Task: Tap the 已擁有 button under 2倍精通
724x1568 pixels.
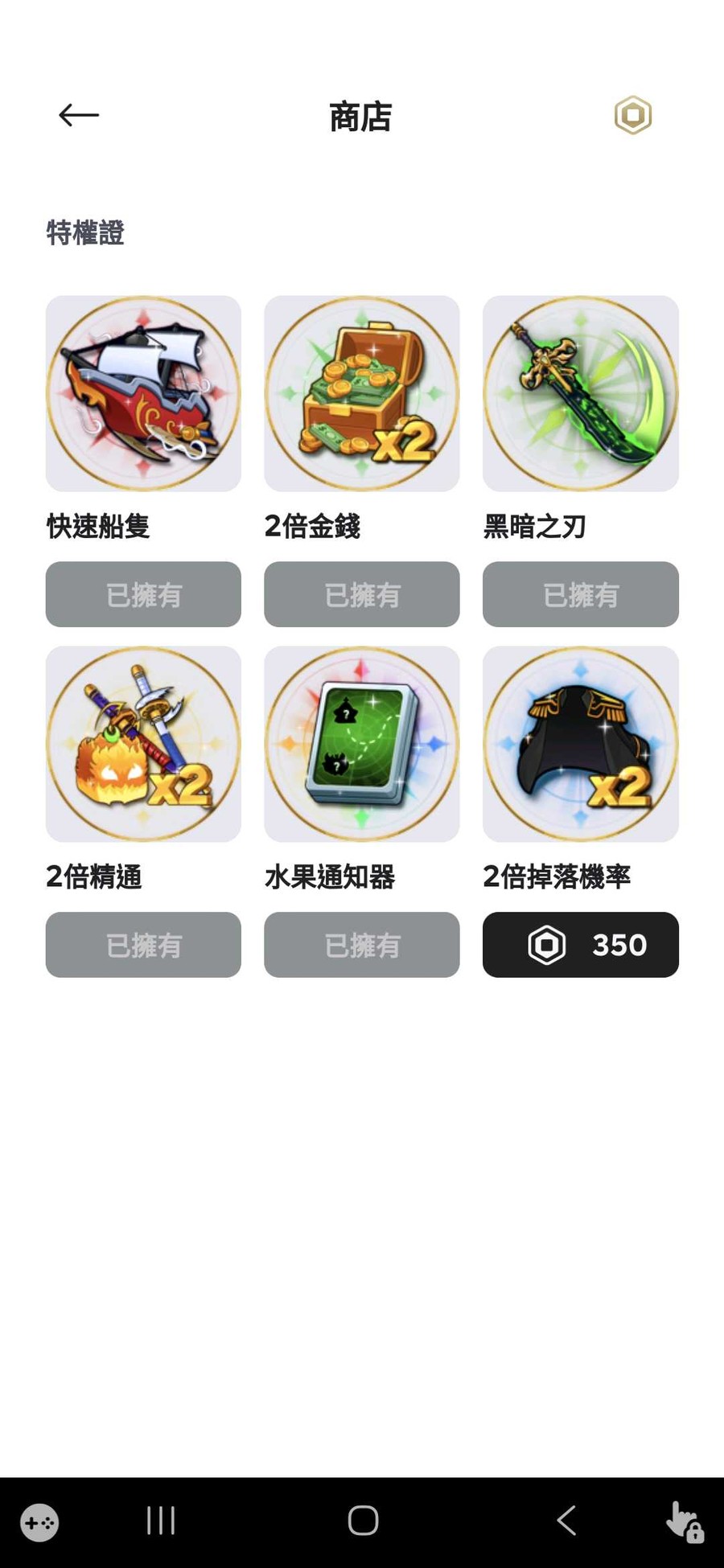Action: tap(143, 945)
